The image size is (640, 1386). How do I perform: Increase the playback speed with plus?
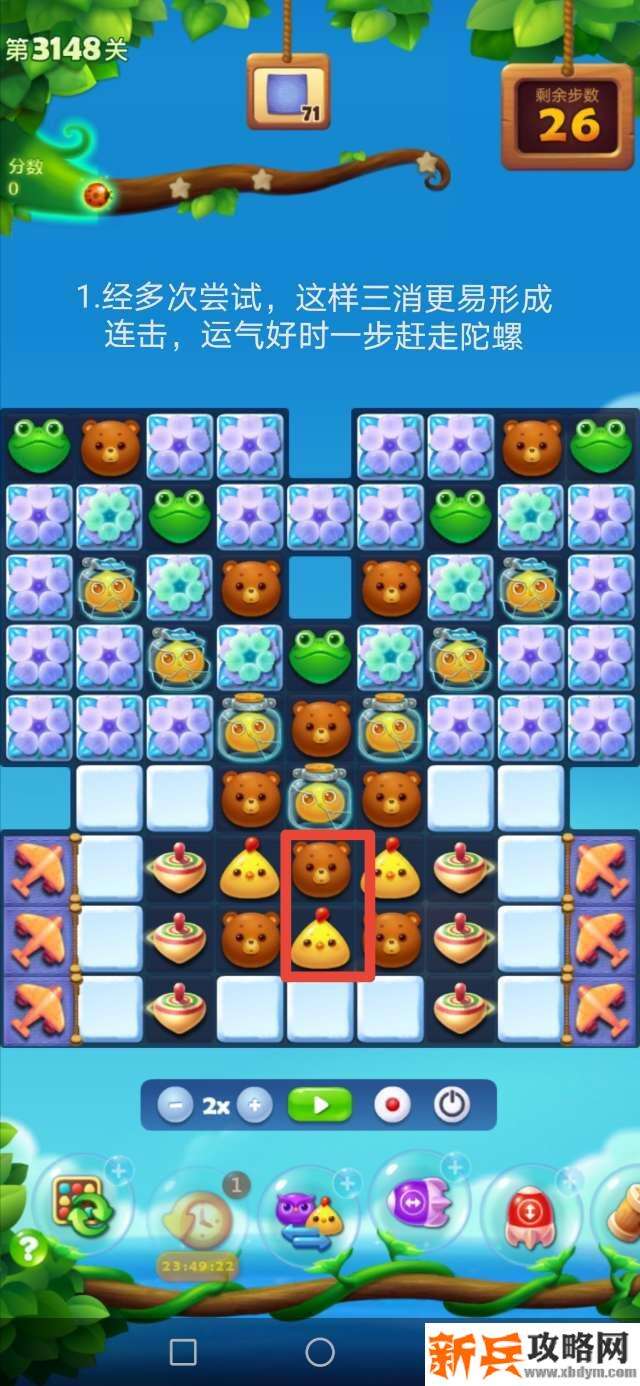[255, 1105]
